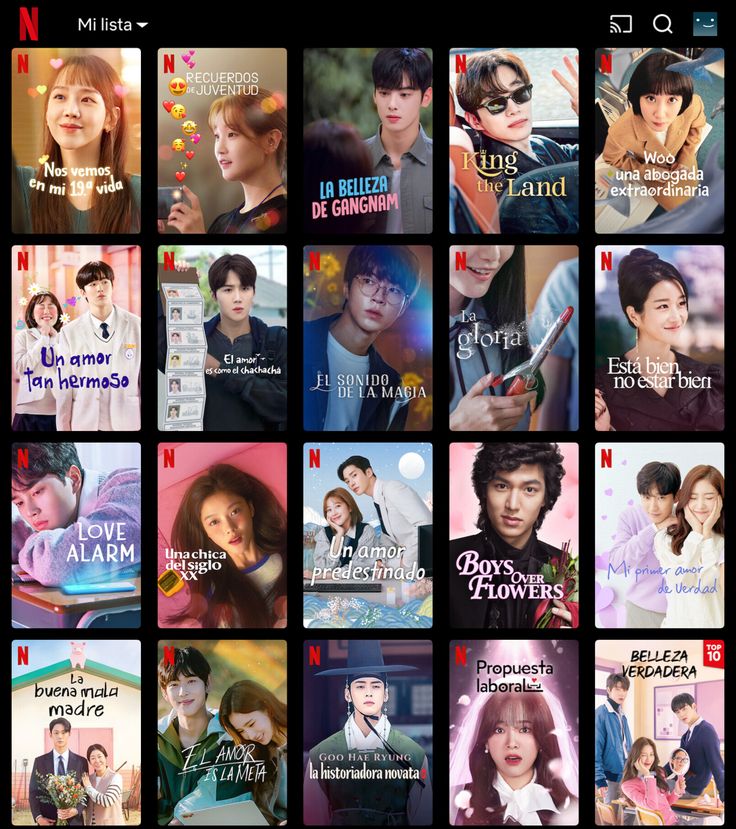Open the Mi lista dropdown
Viewport: 736px width, 829px height.
112,24
